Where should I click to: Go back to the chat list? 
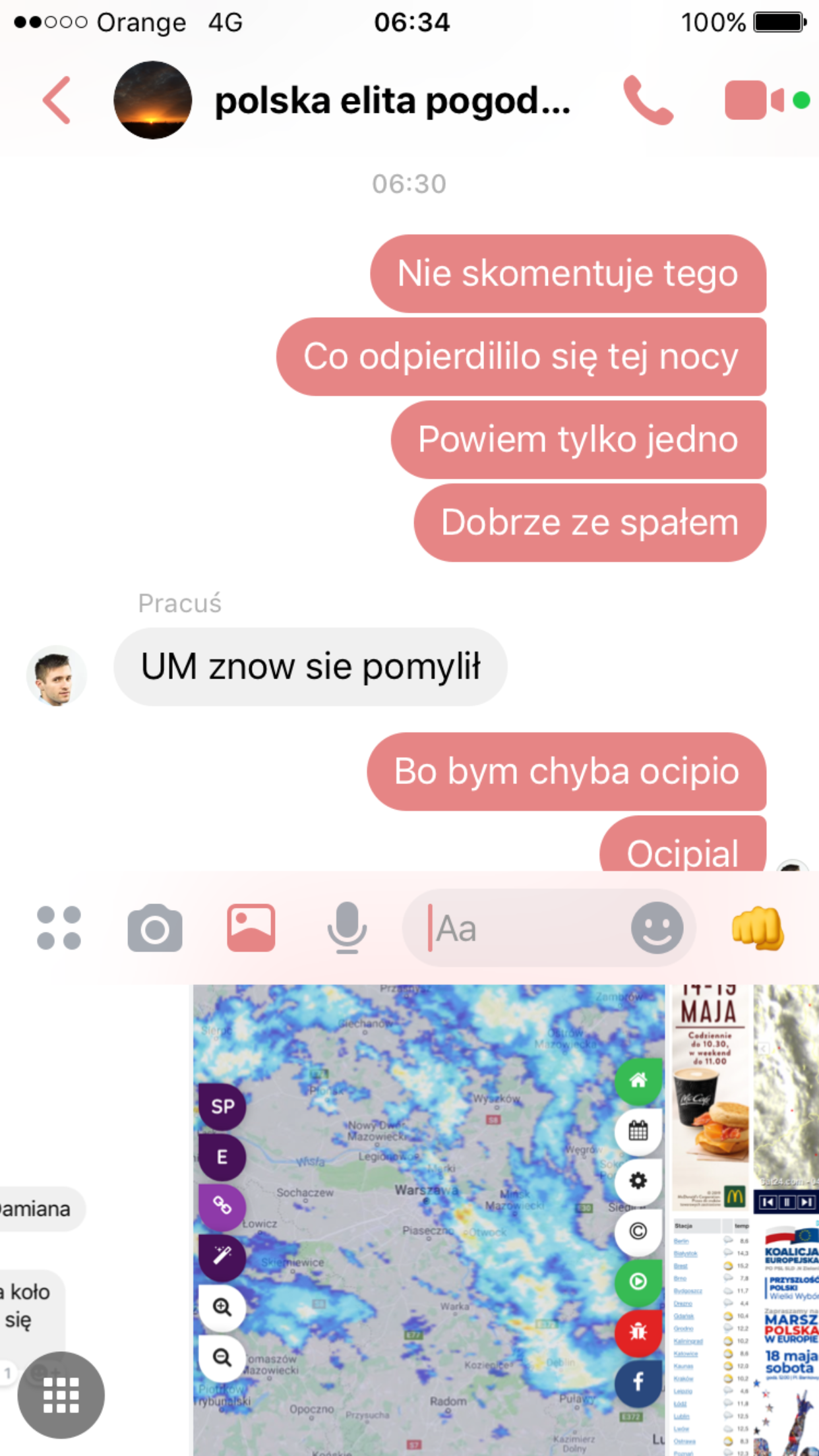pyautogui.click(x=57, y=101)
